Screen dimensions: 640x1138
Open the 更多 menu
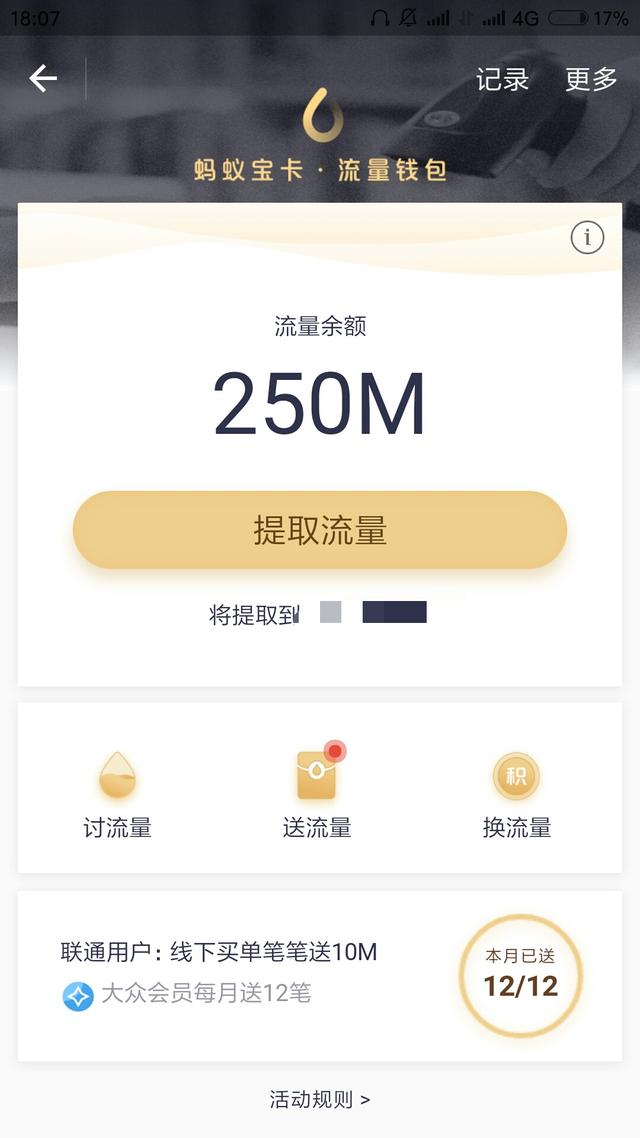coord(591,80)
